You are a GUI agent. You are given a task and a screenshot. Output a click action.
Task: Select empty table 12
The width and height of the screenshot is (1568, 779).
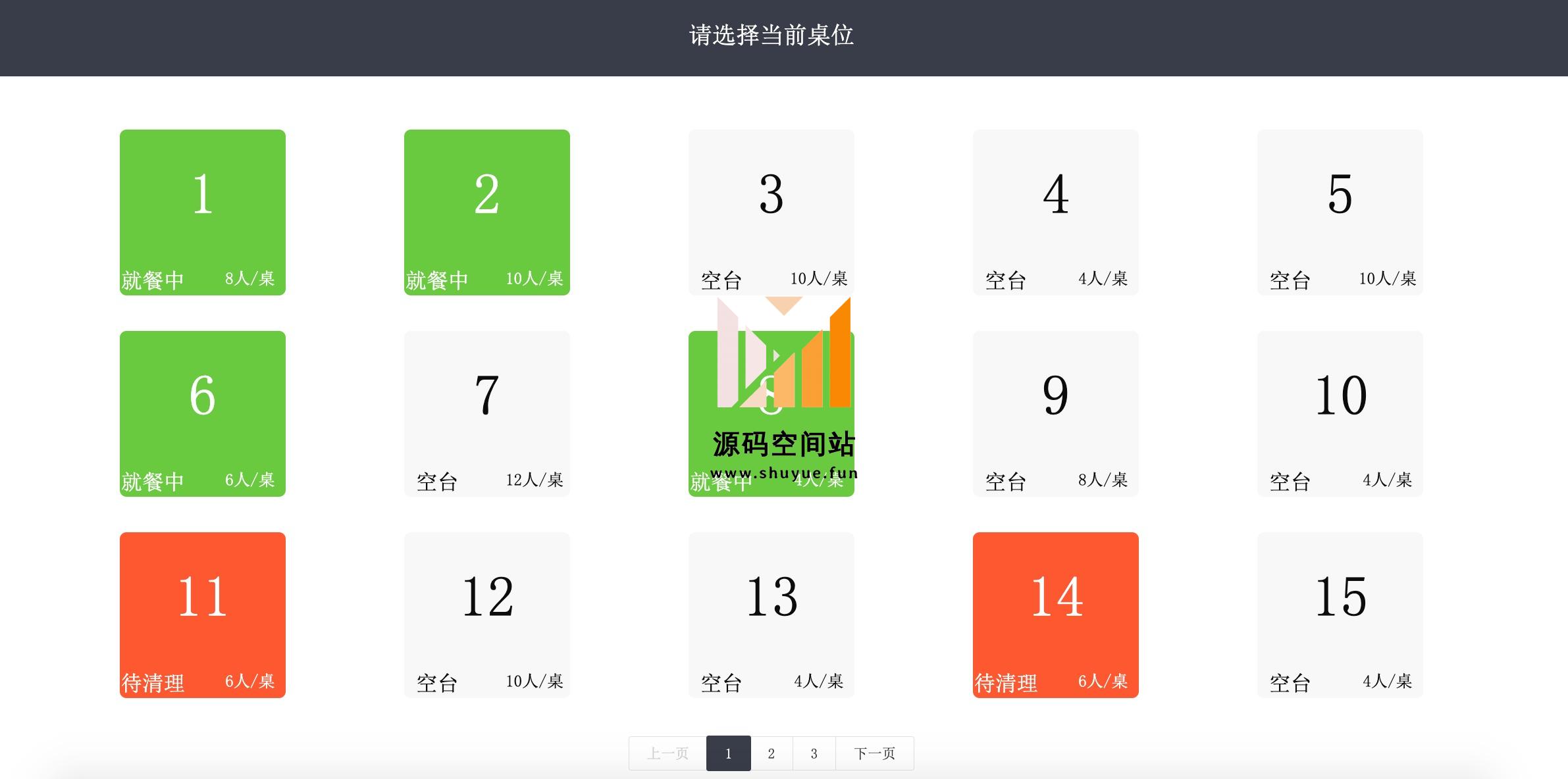pos(486,615)
